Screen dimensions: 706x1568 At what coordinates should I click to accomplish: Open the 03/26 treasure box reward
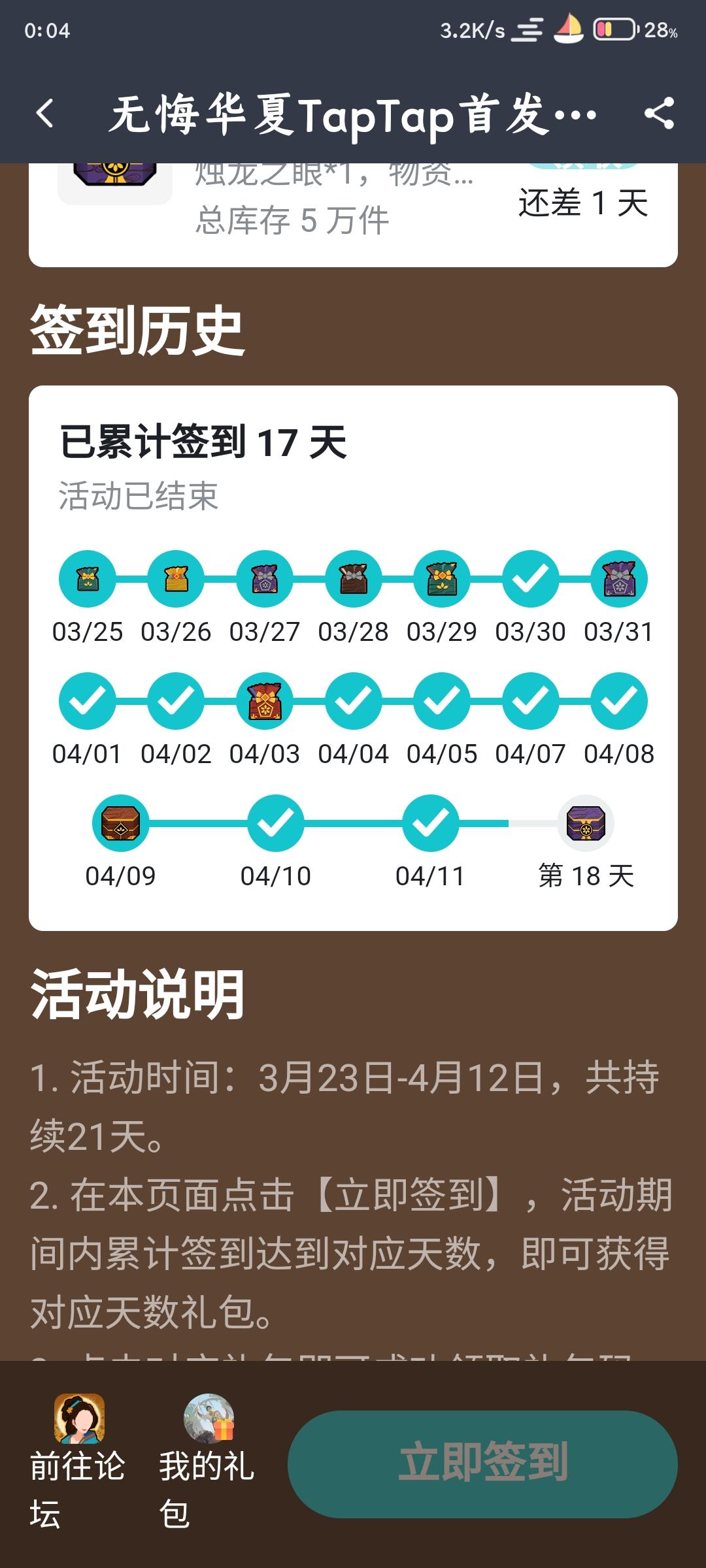(x=175, y=579)
